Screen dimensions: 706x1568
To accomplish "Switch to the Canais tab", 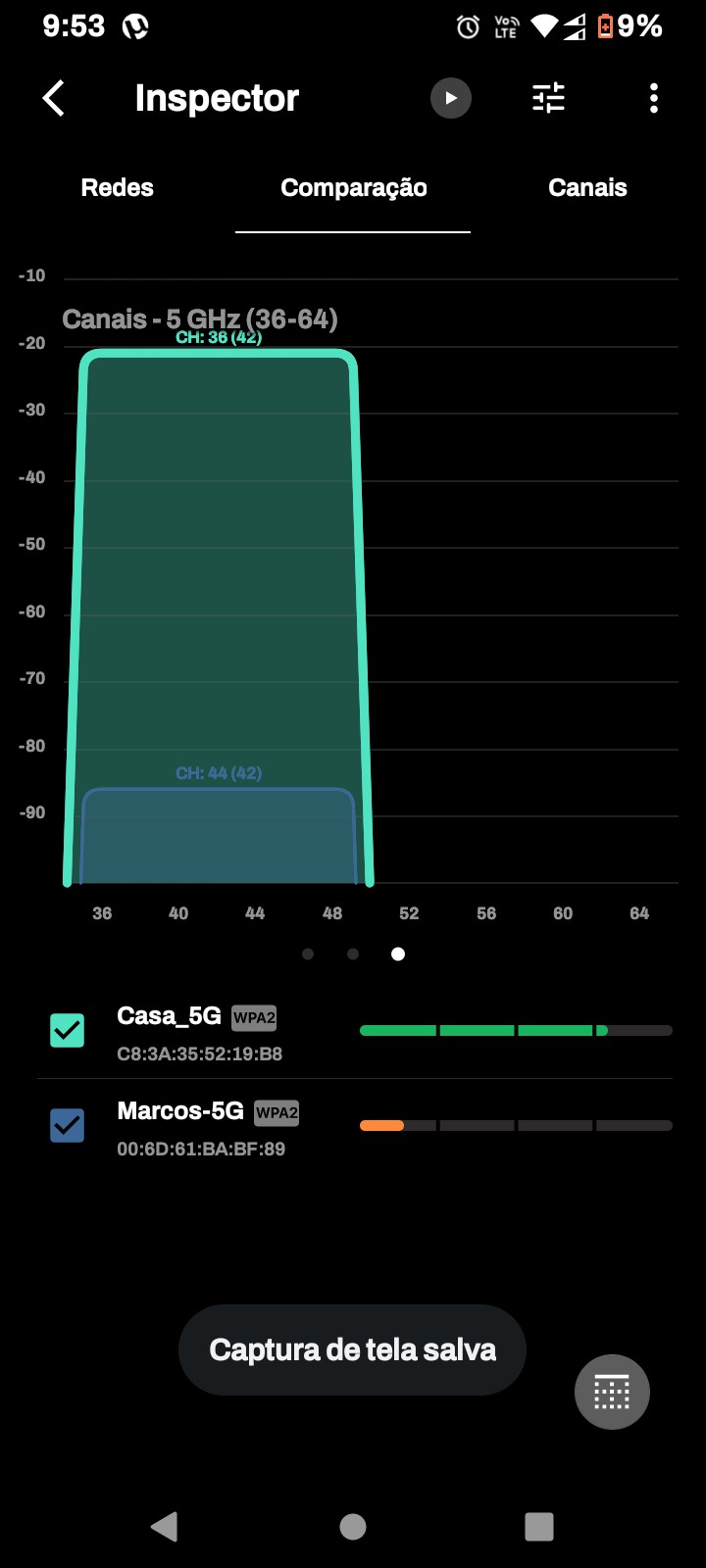I will tap(587, 188).
